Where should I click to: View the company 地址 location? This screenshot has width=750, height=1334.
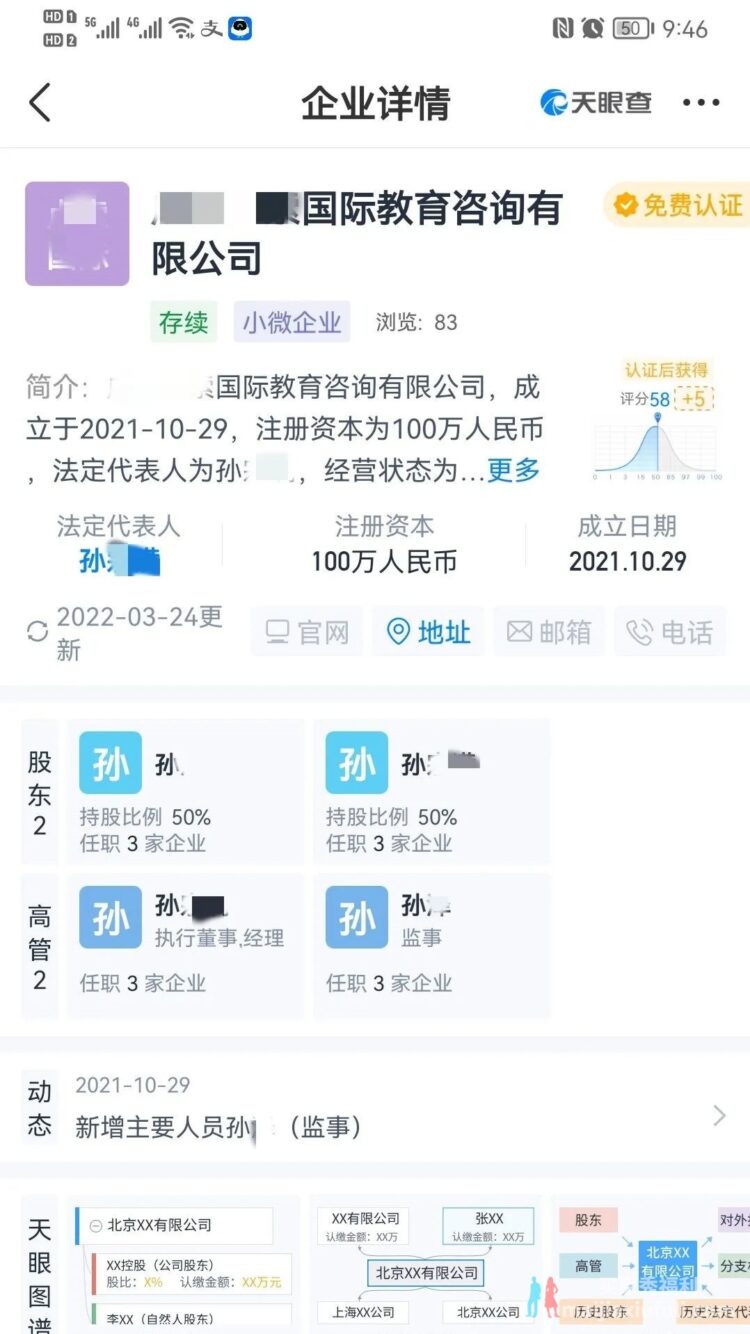[x=428, y=632]
